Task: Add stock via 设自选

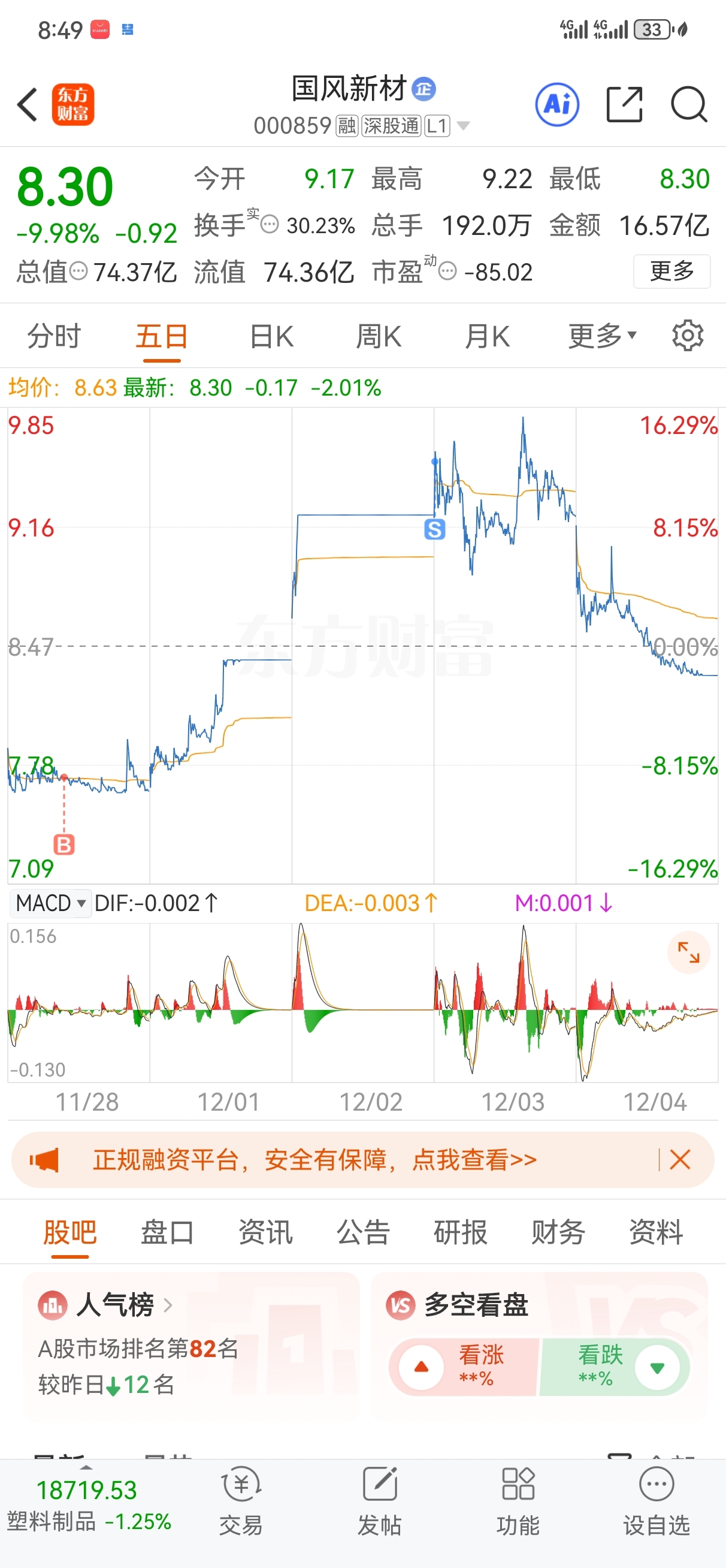Action: click(x=656, y=1501)
